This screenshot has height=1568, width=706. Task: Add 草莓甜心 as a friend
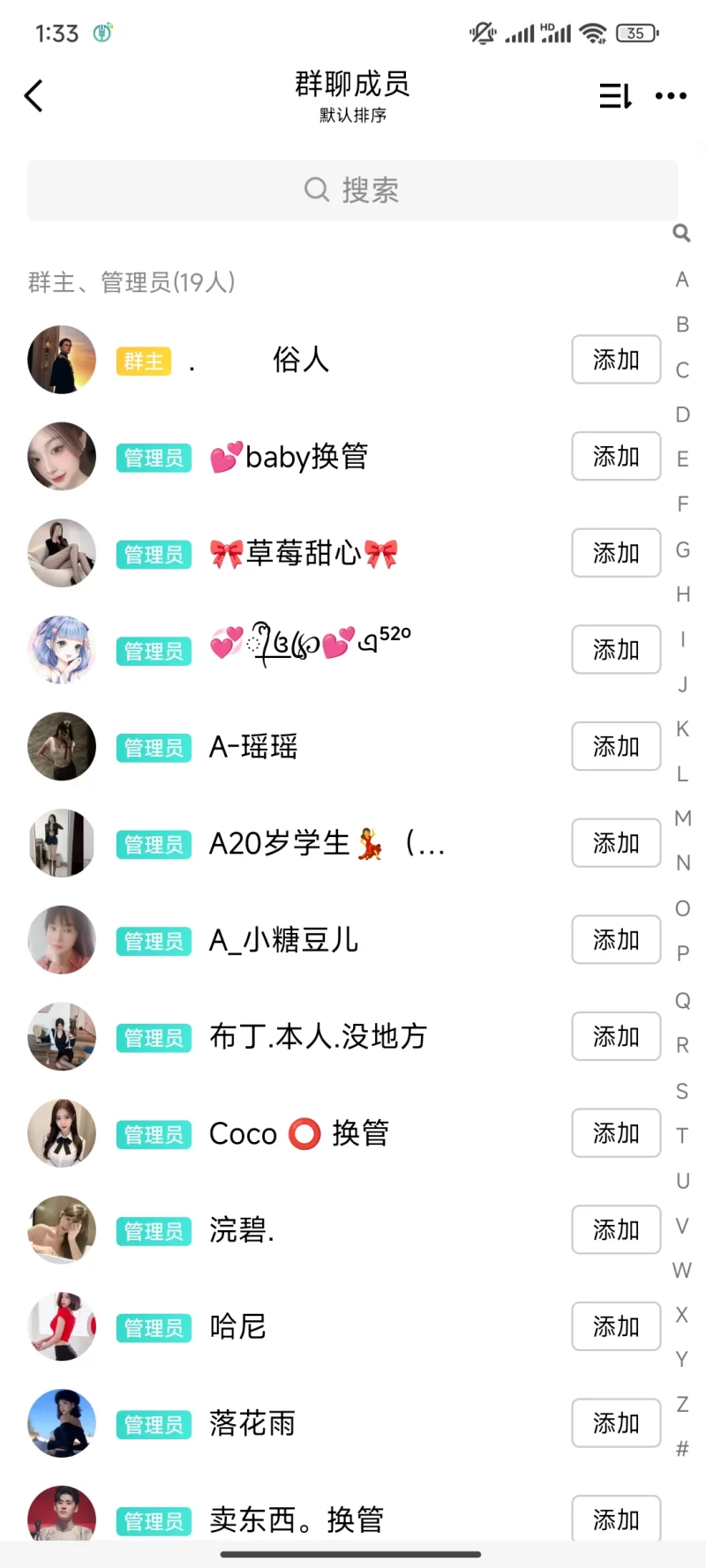point(615,553)
